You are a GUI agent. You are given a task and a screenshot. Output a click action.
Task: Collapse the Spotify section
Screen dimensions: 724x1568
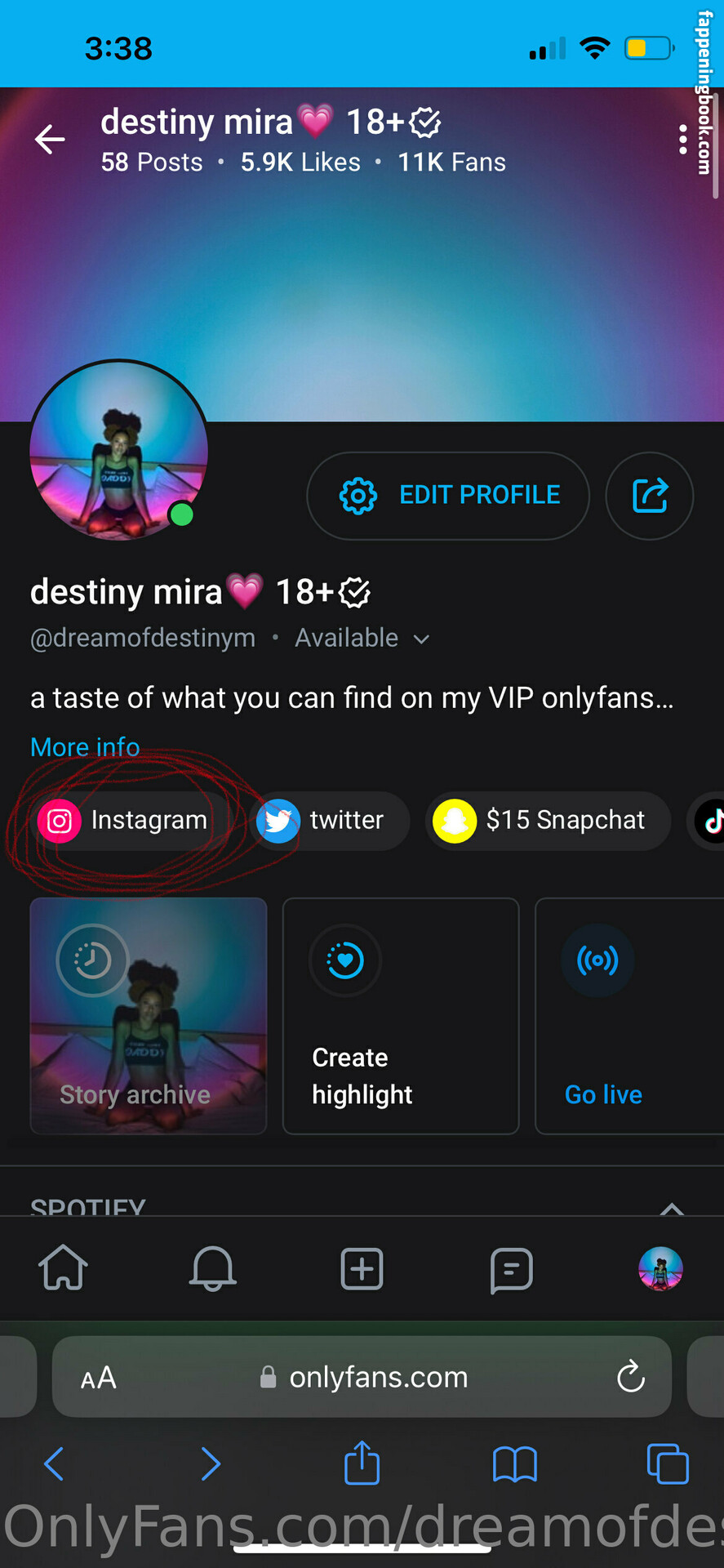point(672,1208)
